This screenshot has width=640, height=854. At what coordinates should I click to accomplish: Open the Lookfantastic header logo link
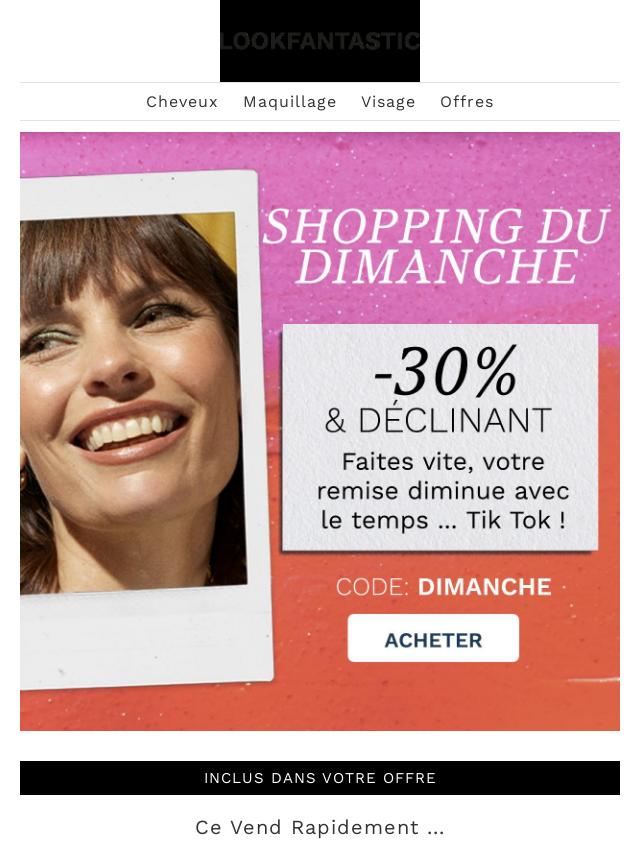pyautogui.click(x=320, y=41)
